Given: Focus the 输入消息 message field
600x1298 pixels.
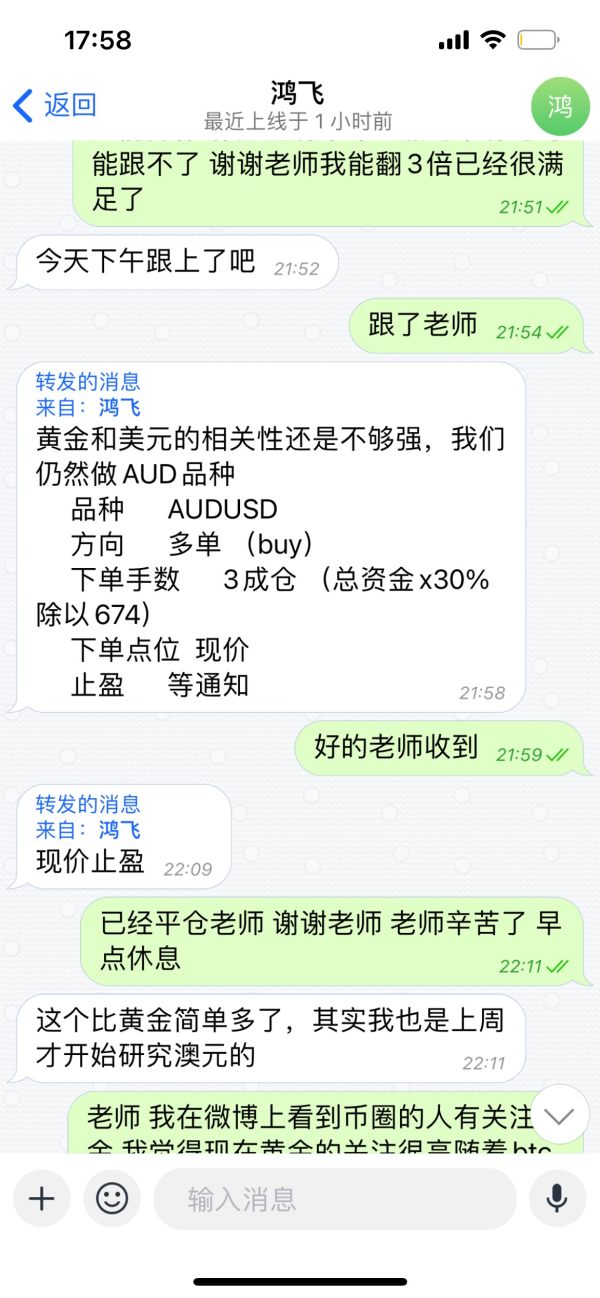Looking at the screenshot, I should tap(335, 1198).
